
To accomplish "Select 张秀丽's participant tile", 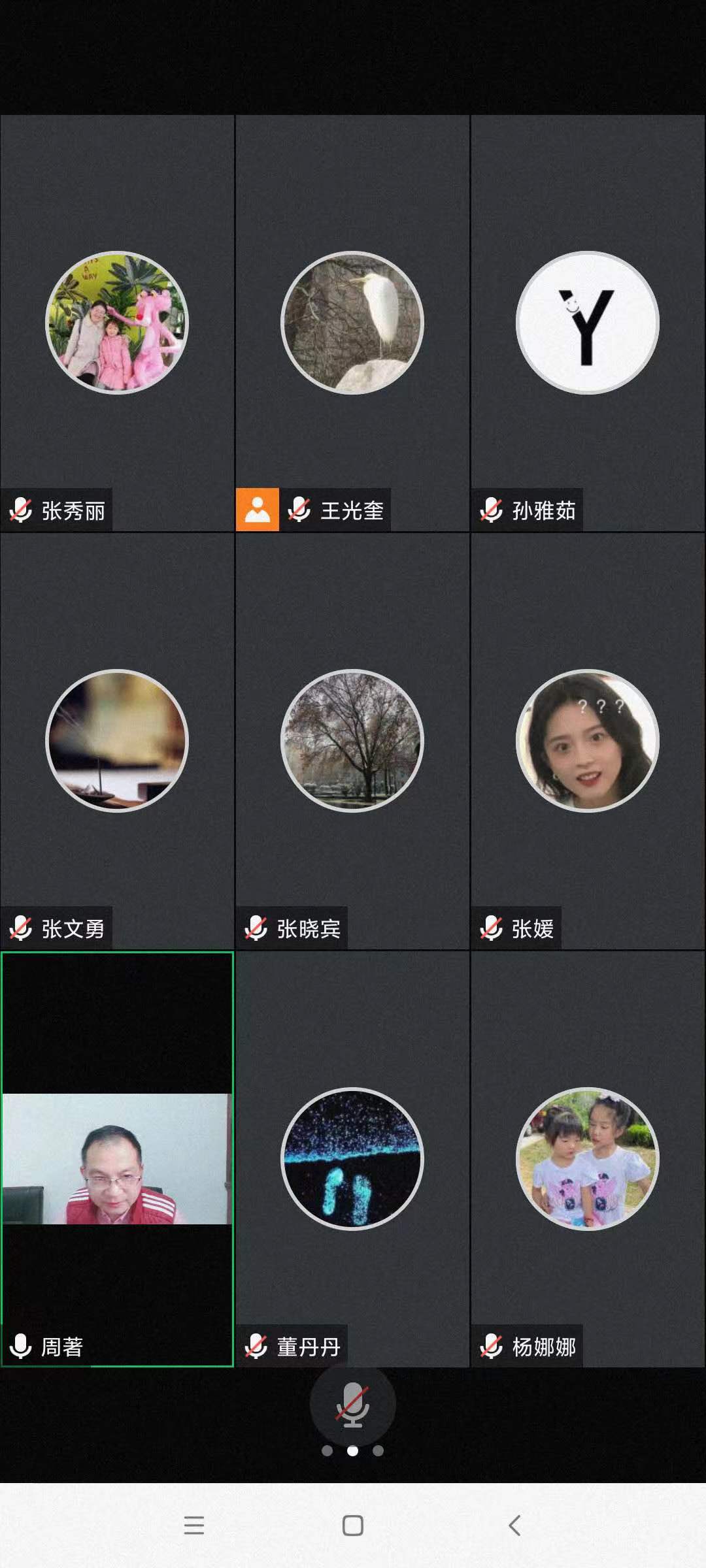I will pyautogui.click(x=117, y=323).
